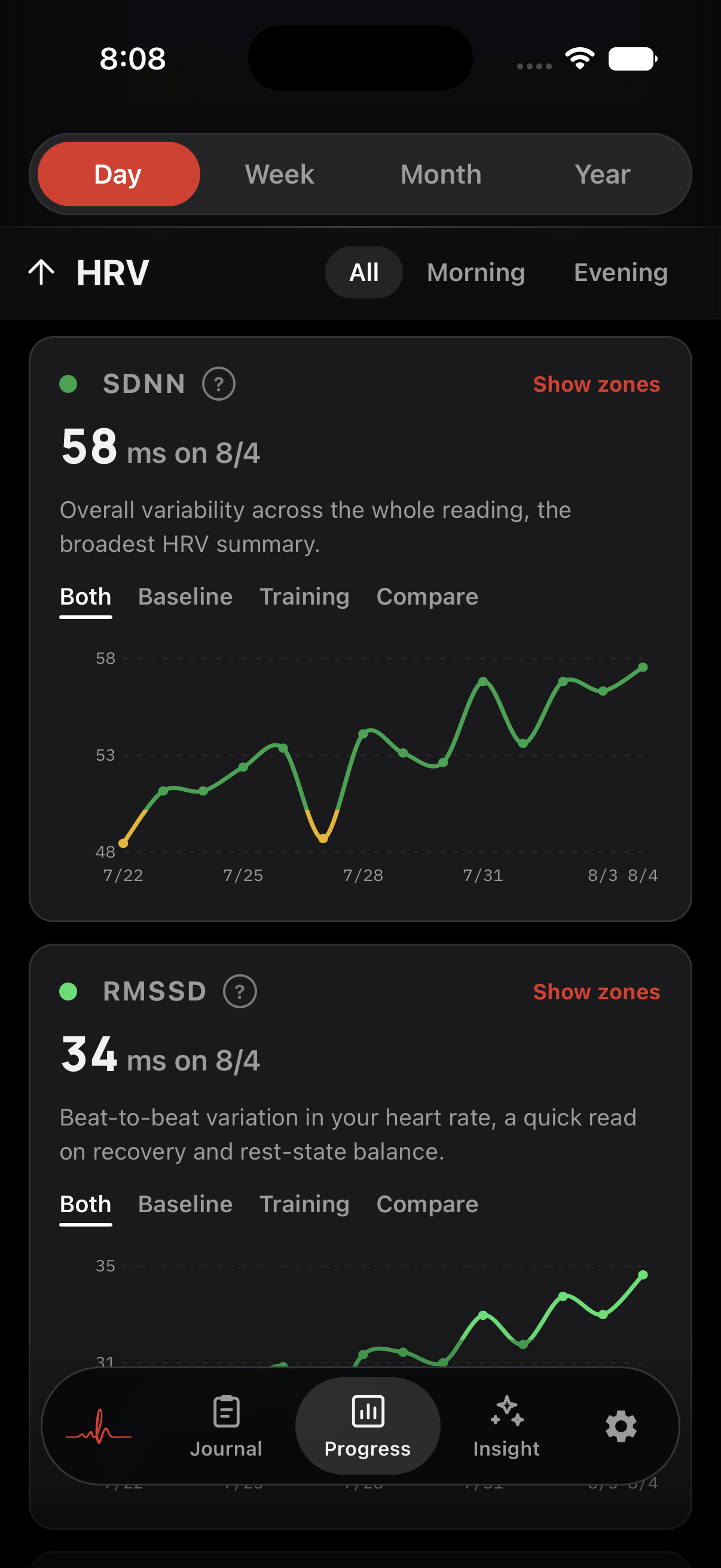
Task: Switch SDNN chart to Training
Action: [x=304, y=597]
